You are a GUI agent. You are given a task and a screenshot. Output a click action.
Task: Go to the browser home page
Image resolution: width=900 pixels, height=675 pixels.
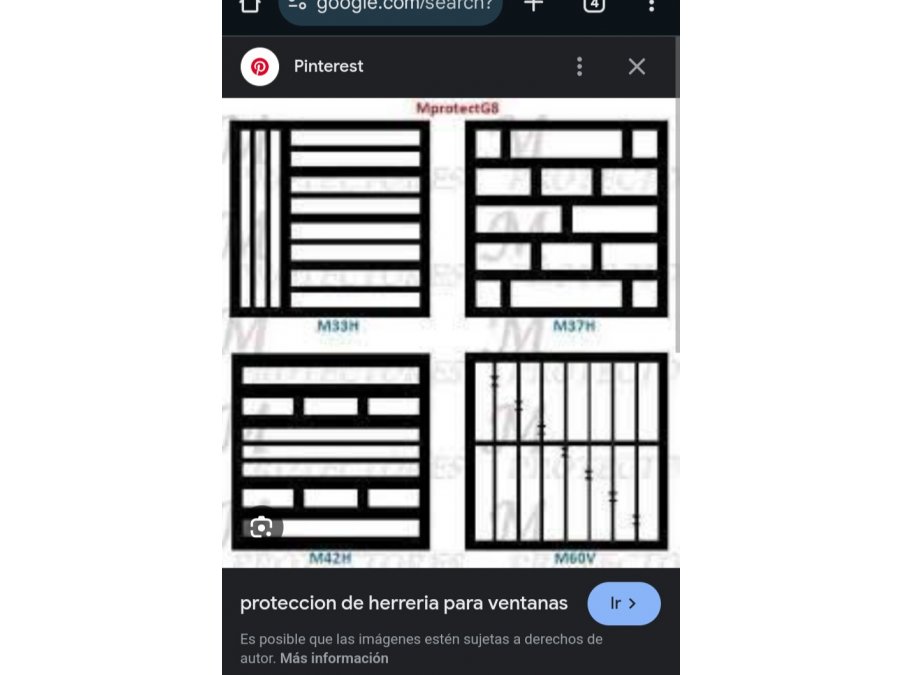[249, 5]
